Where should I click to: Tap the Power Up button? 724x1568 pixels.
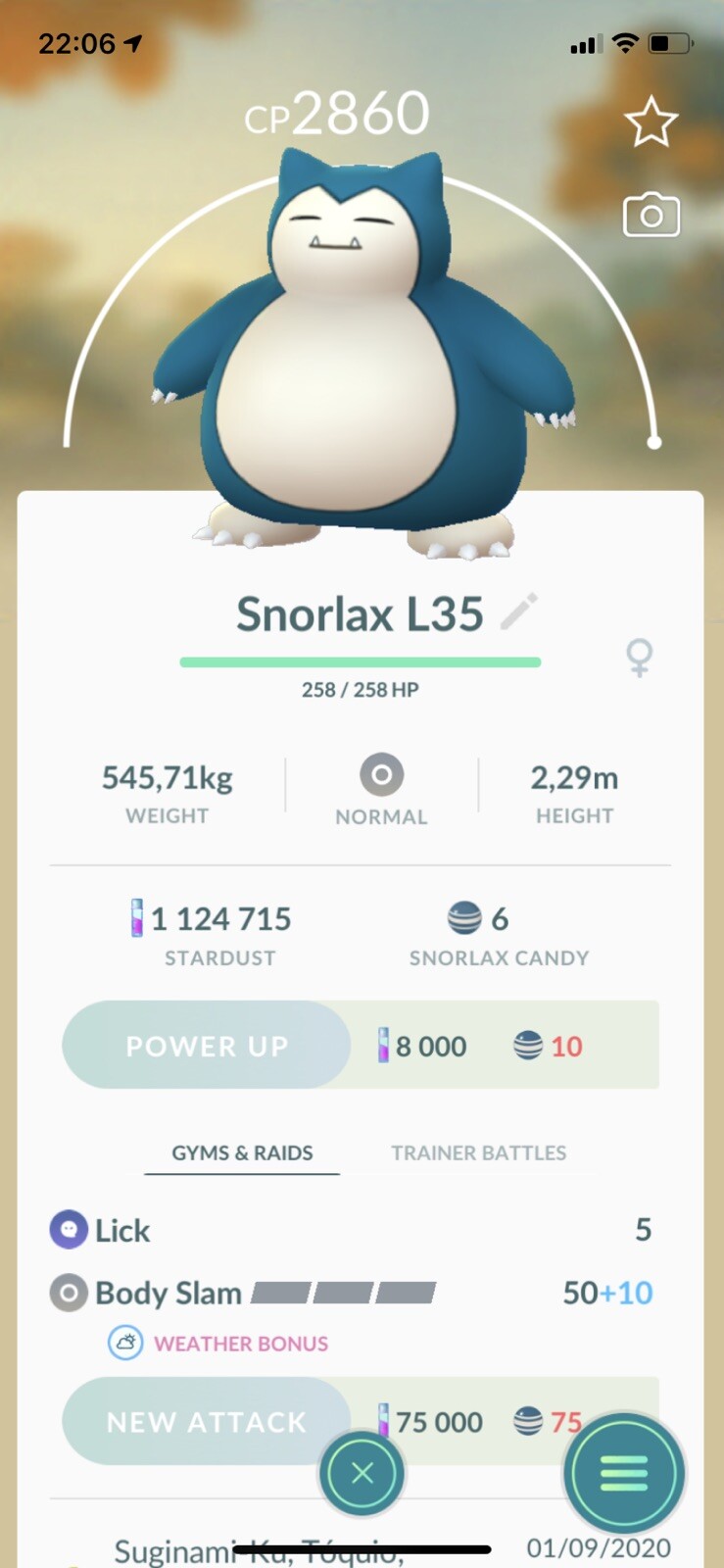tap(207, 1046)
